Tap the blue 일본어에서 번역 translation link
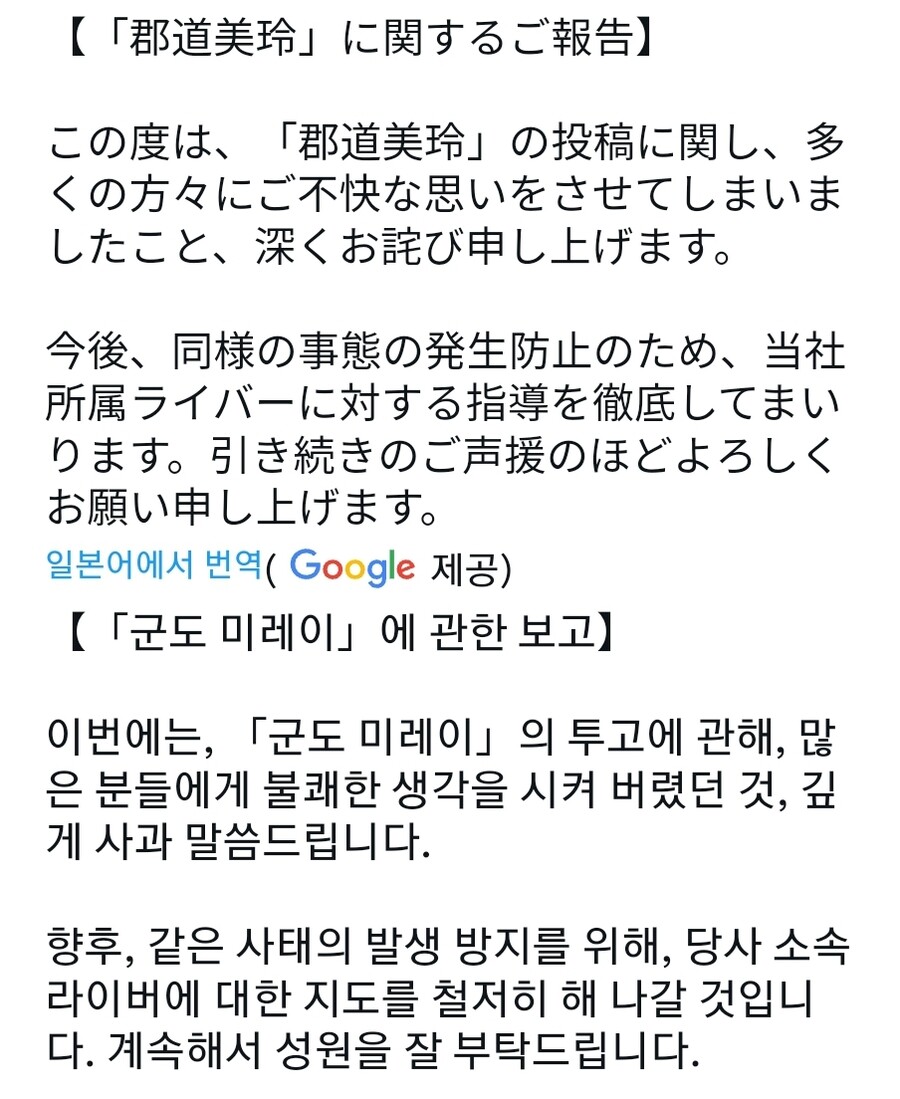Screen dimensions: 900x1099 click(x=155, y=567)
